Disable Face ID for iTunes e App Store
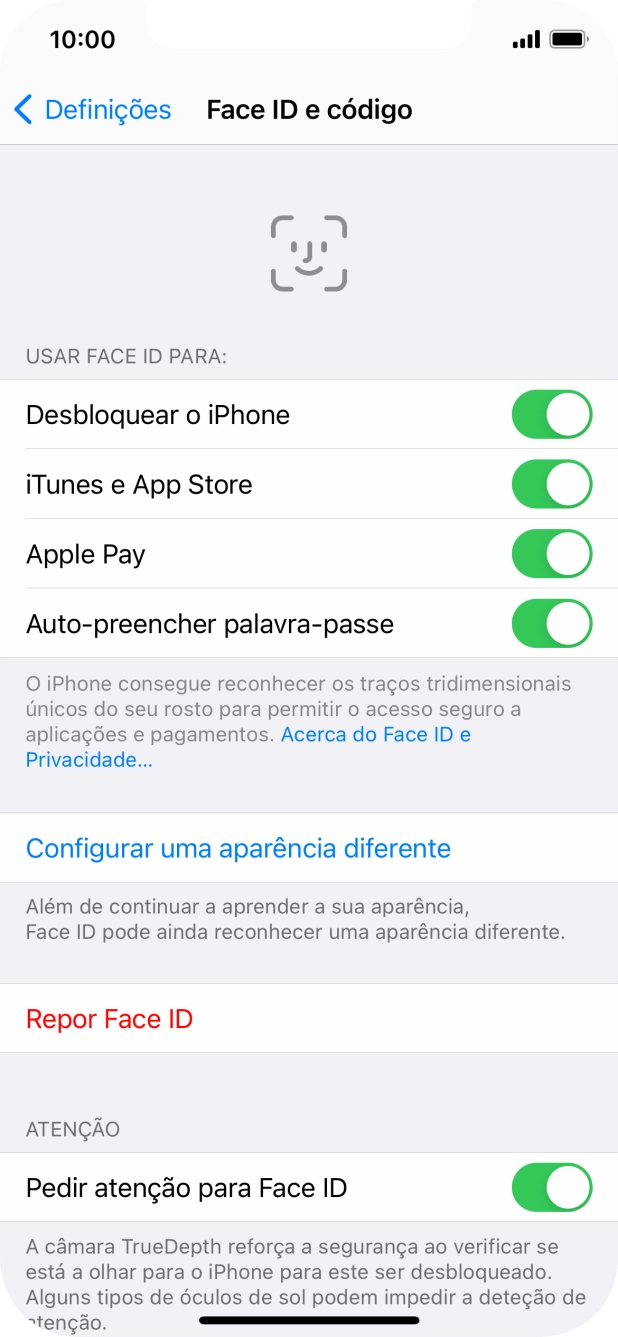 click(x=551, y=485)
